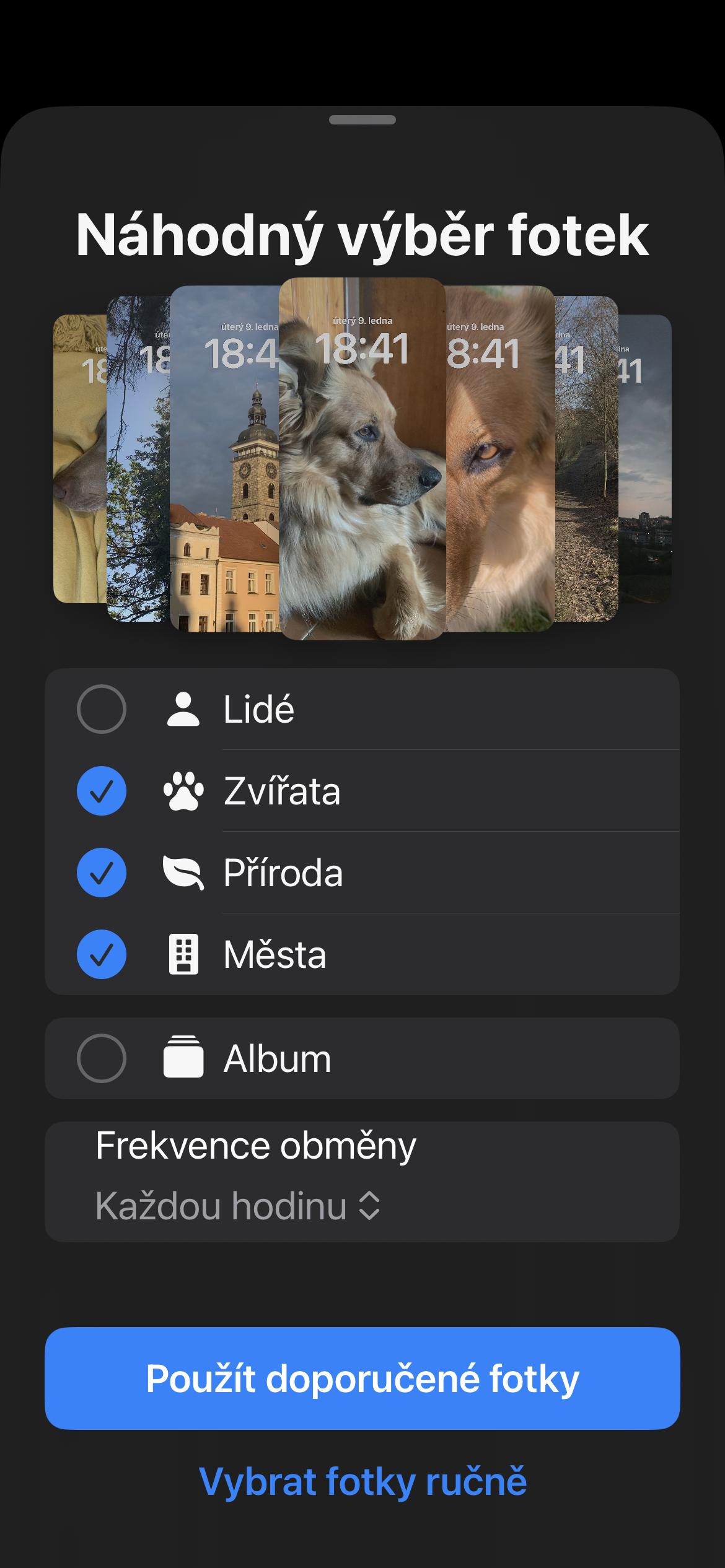Uncheck the Zvířata category
725x1568 pixels.
point(102,791)
